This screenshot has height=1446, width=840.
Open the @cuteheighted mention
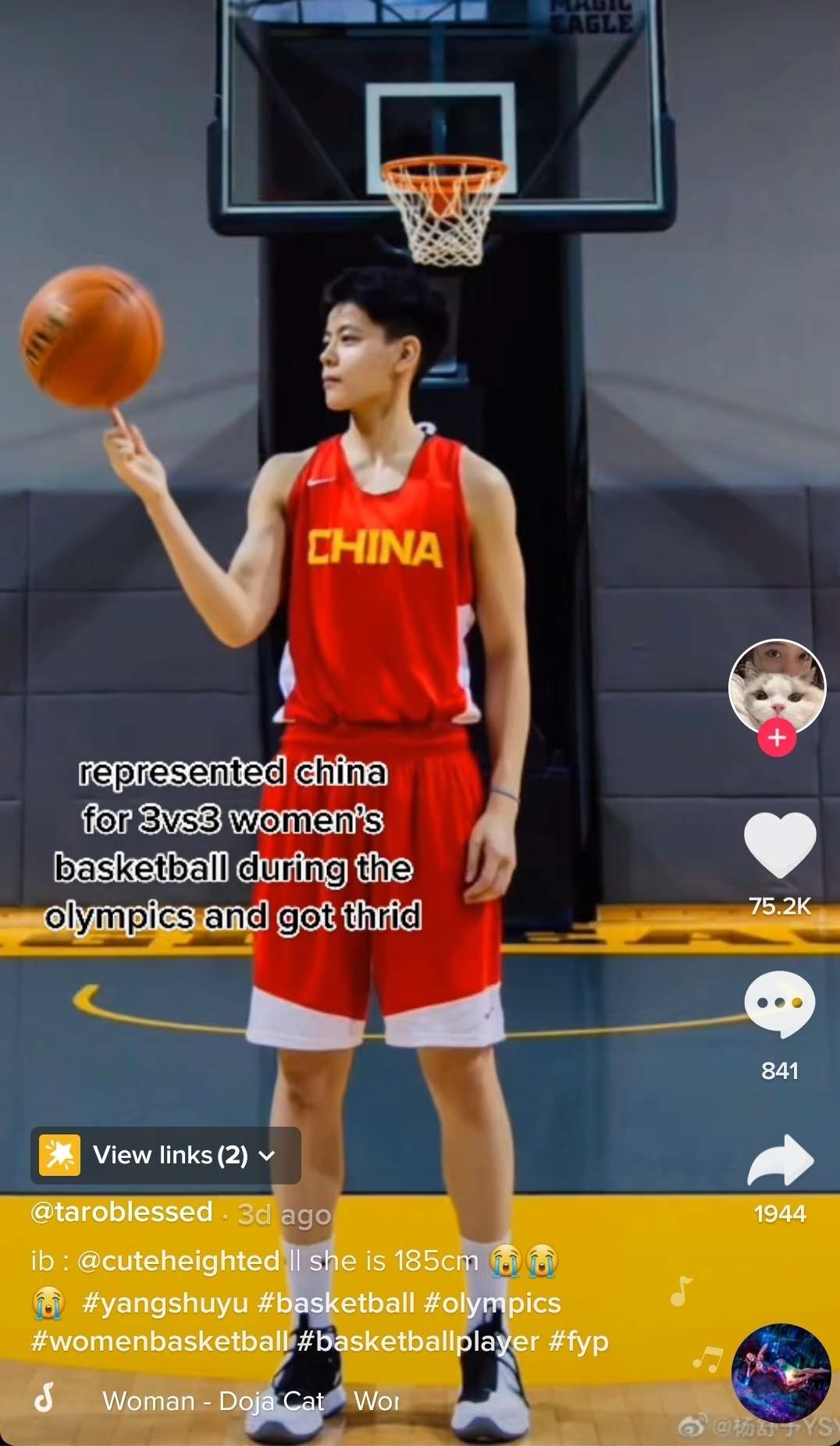pos(178,1260)
